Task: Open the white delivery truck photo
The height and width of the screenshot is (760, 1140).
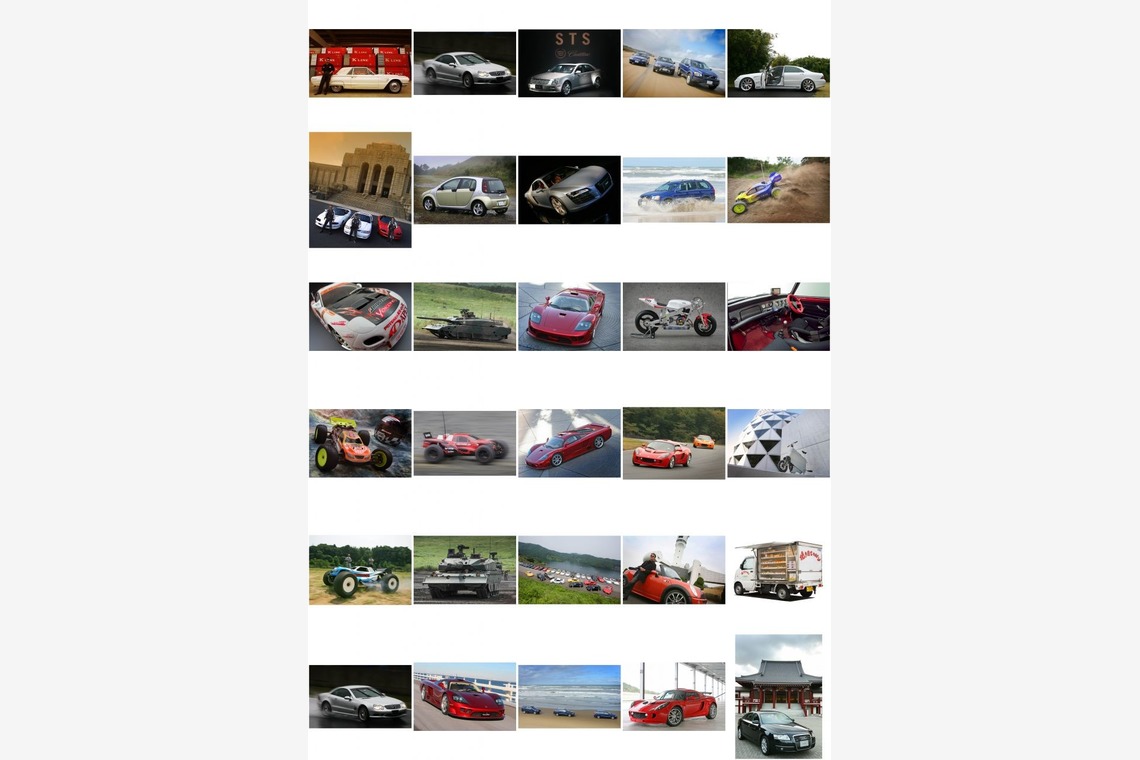Action: pyautogui.click(x=778, y=570)
